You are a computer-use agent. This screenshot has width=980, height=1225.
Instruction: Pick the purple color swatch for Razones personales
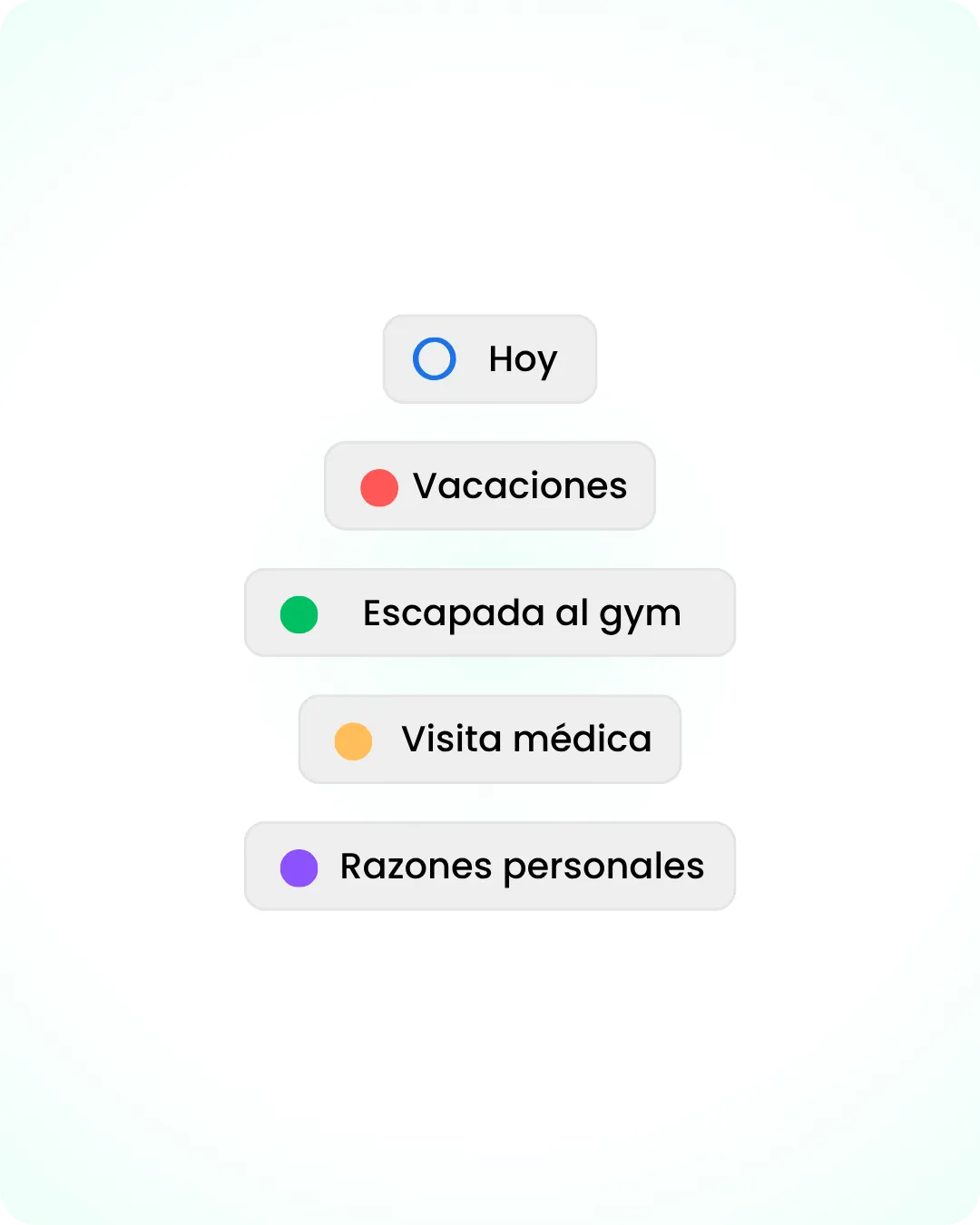(299, 867)
